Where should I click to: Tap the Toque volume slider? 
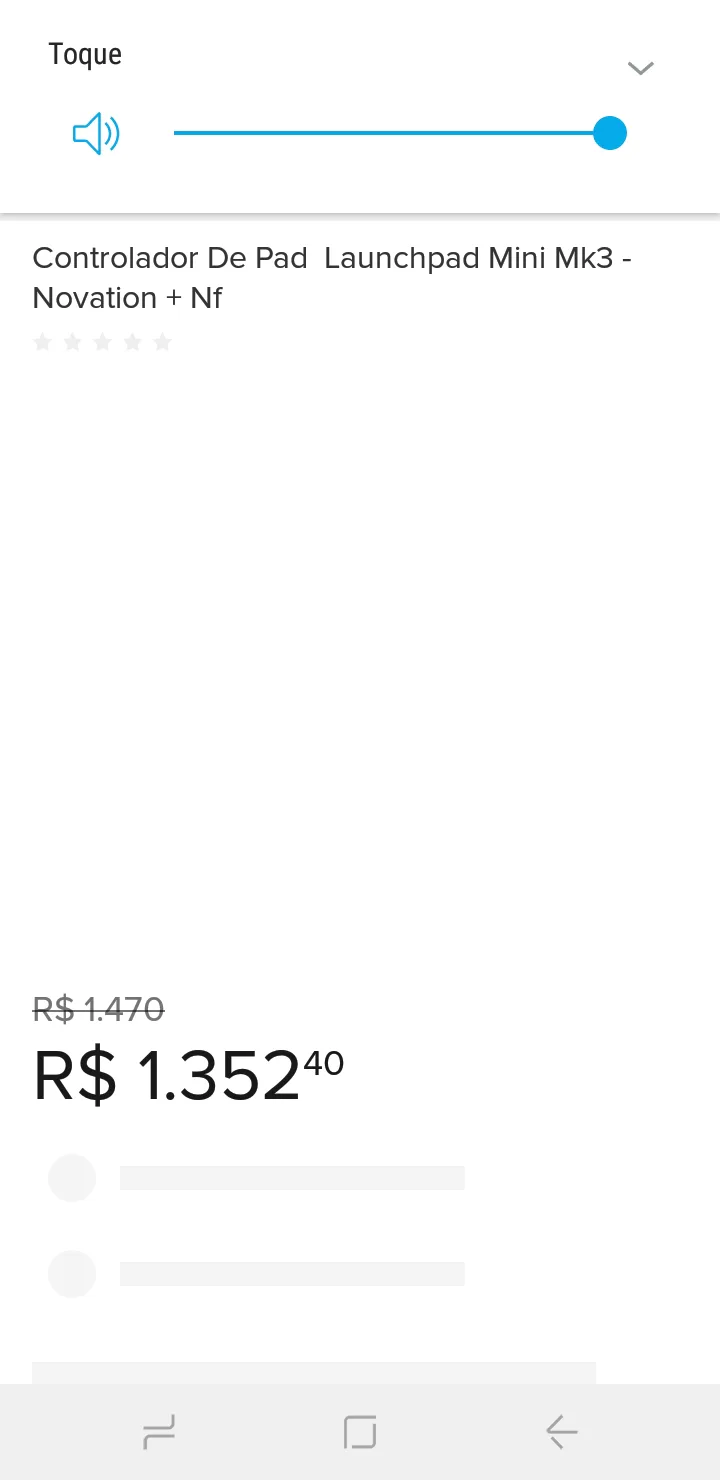click(400, 133)
